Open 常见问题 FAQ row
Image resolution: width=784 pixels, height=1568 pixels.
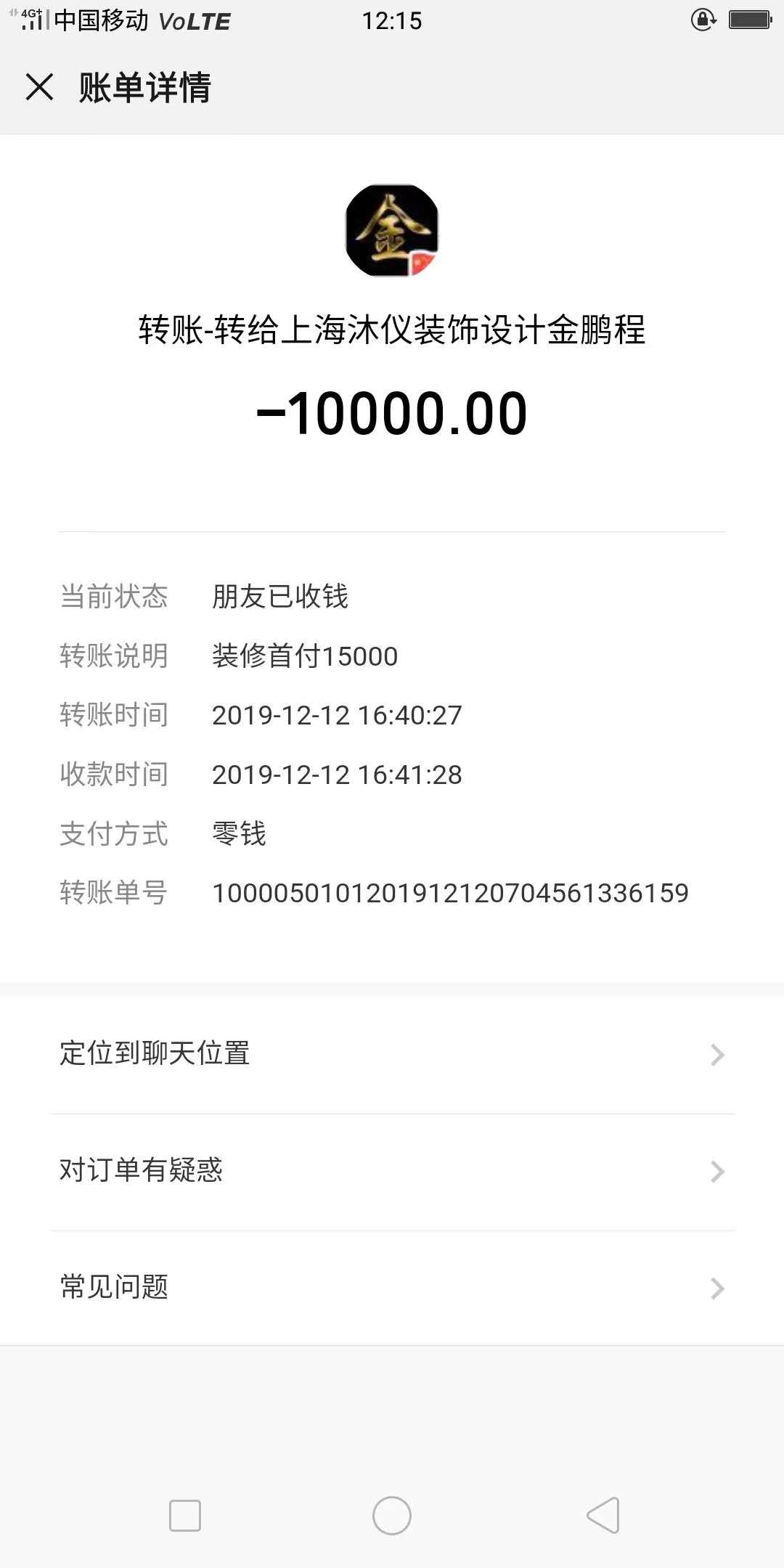pos(392,1288)
